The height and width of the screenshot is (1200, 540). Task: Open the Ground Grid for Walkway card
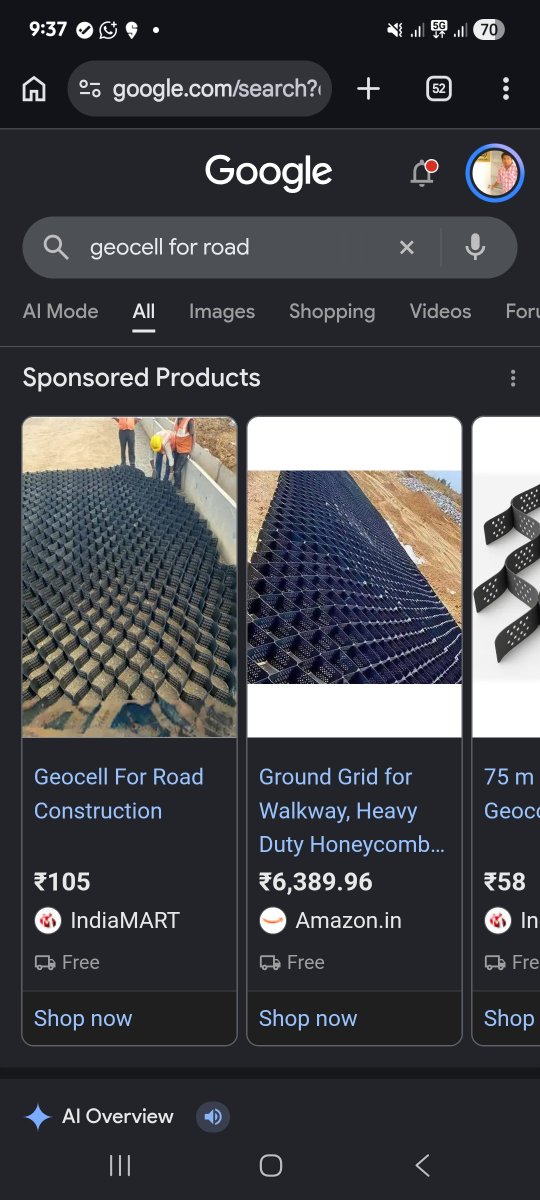(355, 731)
